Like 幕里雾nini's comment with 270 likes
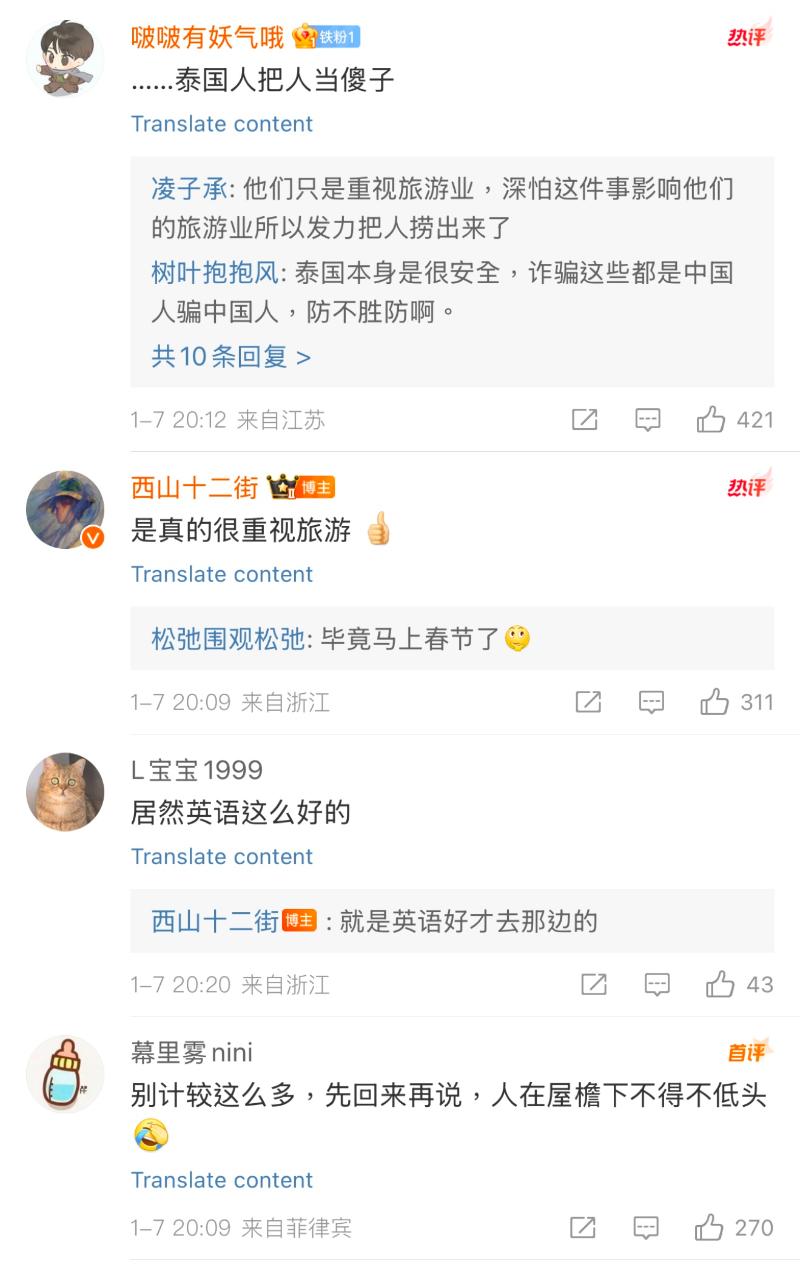 click(x=710, y=1227)
